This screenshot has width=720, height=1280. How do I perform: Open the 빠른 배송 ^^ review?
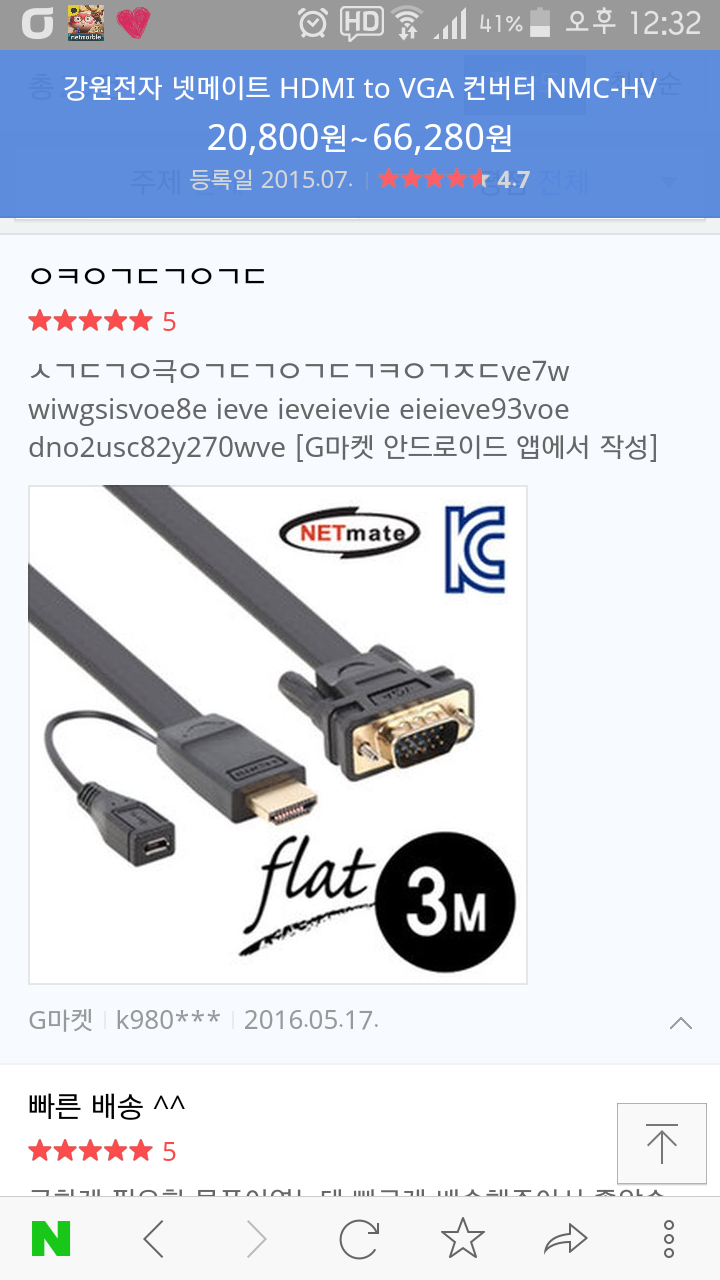[x=107, y=1105]
